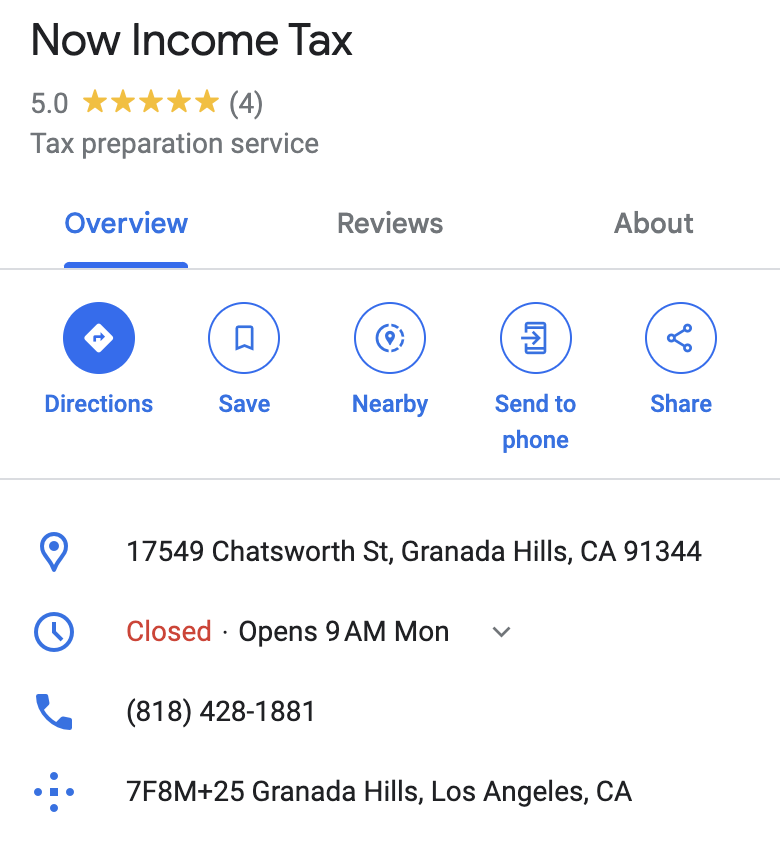Viewport: 780px width, 852px height.
Task: Click the Directions icon
Action: pos(98,338)
